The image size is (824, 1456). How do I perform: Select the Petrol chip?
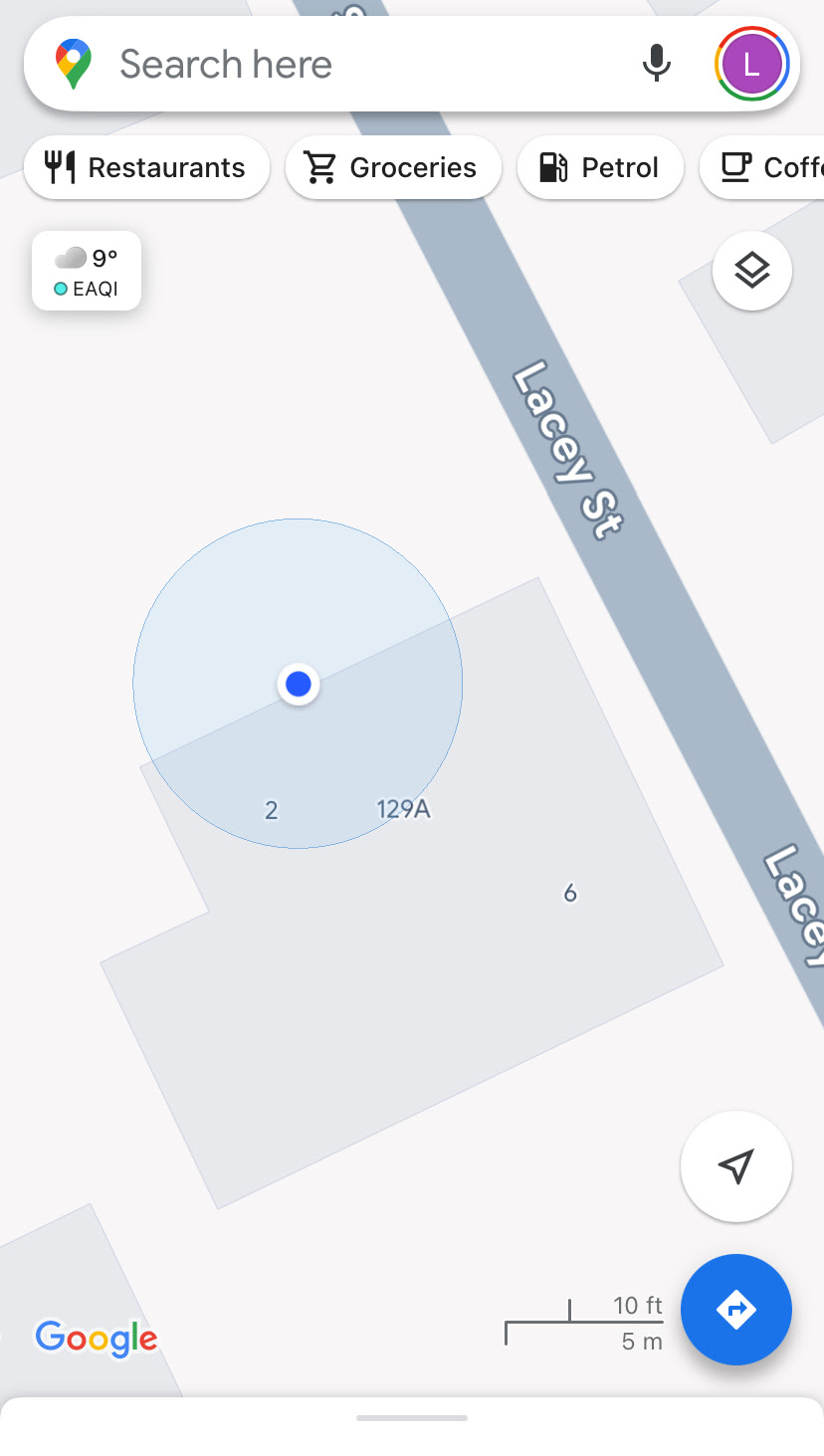600,167
